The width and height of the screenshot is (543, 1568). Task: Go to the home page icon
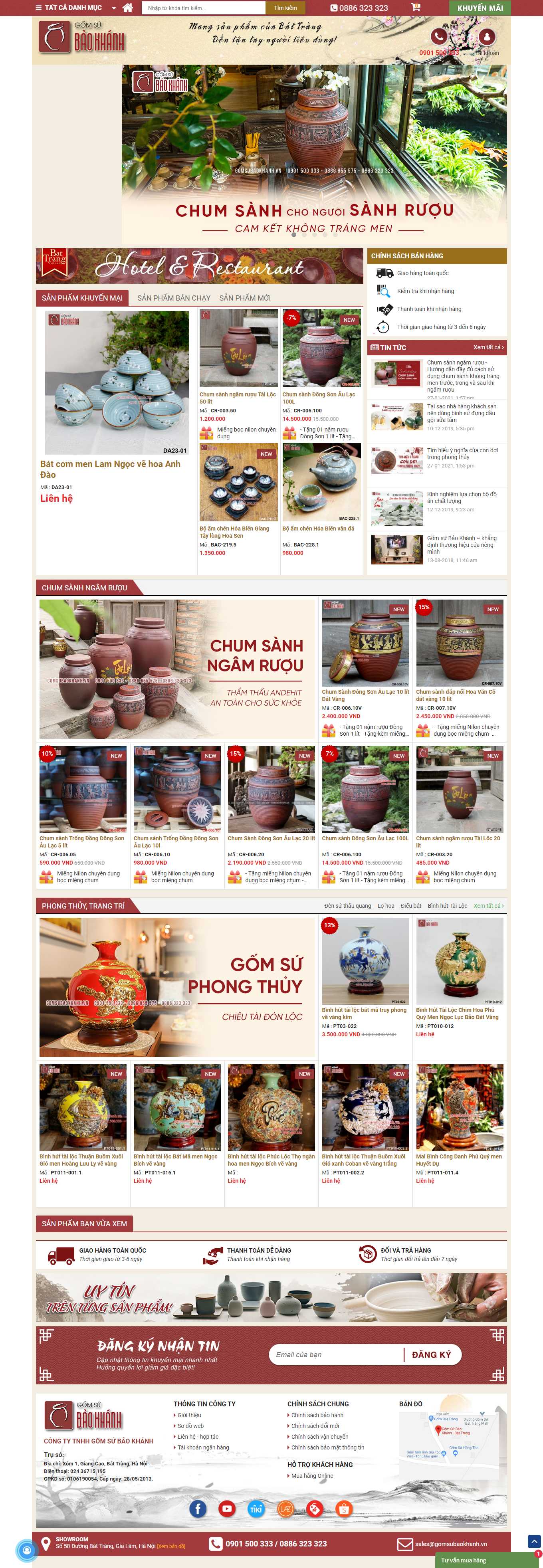pyautogui.click(x=128, y=8)
